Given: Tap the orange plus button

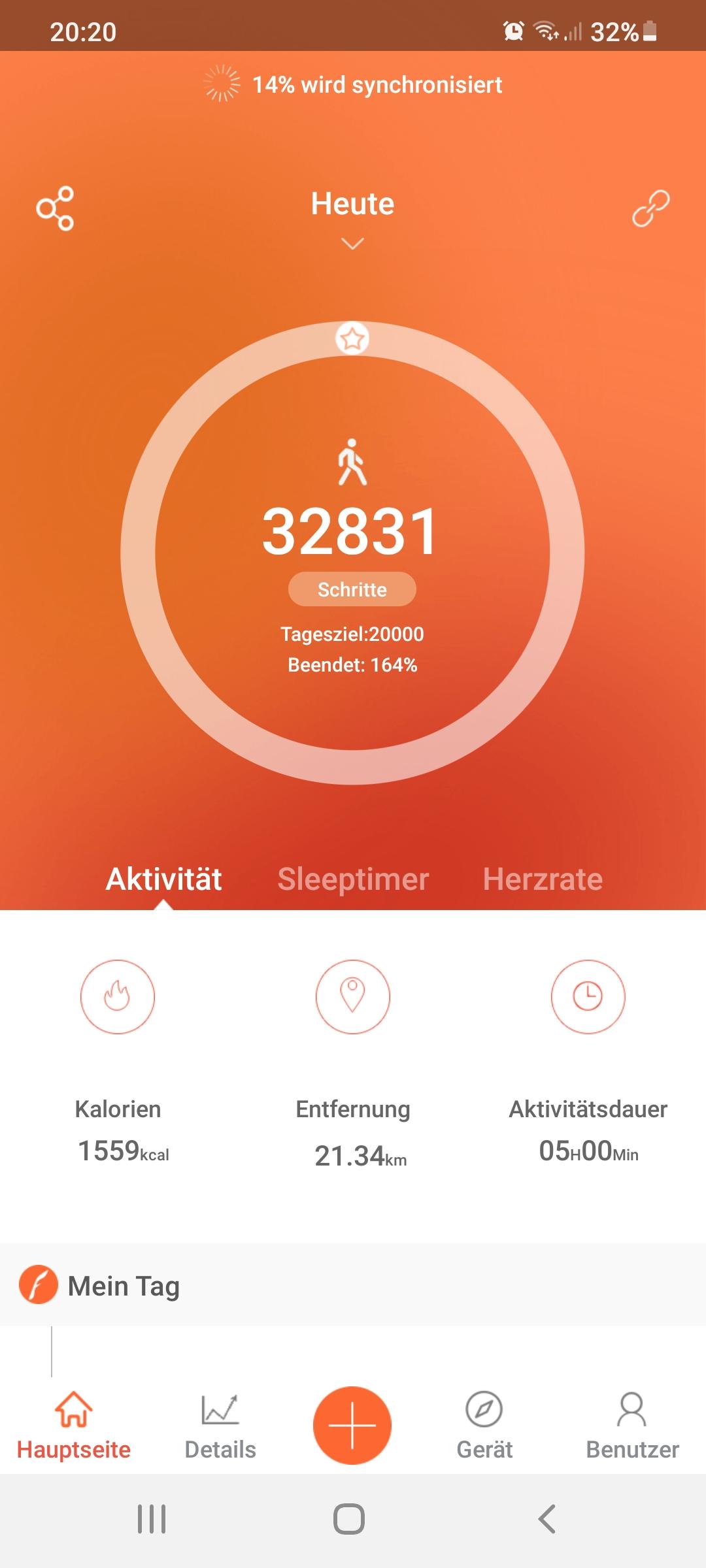Looking at the screenshot, I should [352, 1425].
